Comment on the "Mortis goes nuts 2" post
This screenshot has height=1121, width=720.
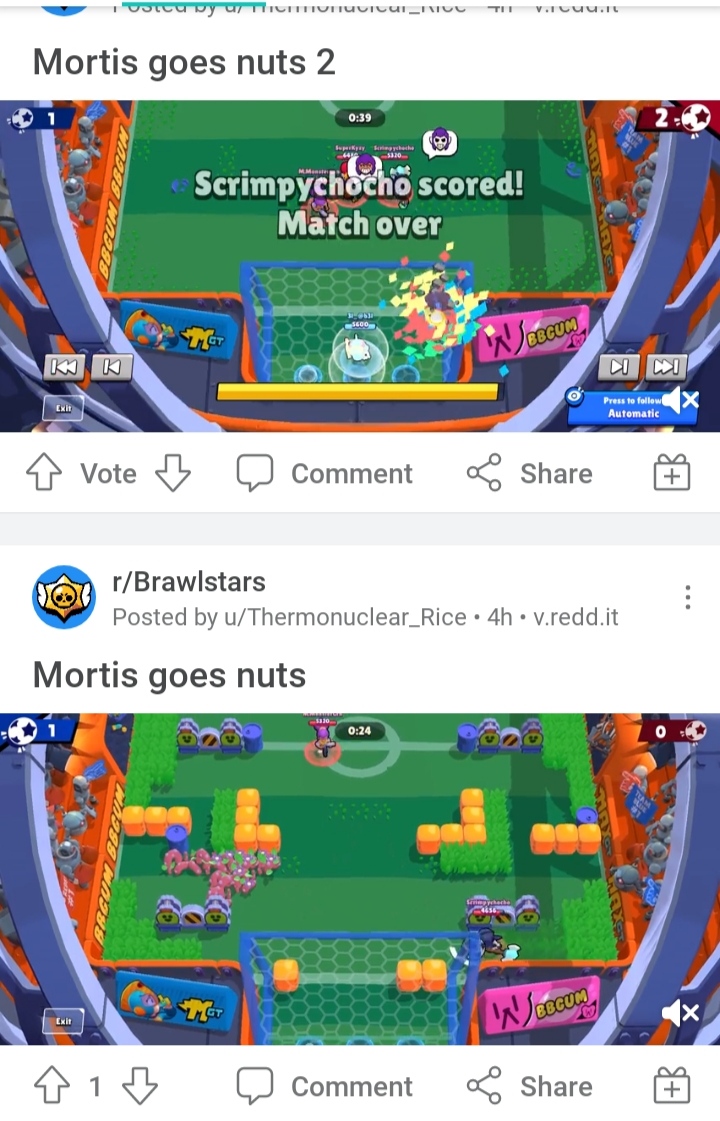pos(325,473)
